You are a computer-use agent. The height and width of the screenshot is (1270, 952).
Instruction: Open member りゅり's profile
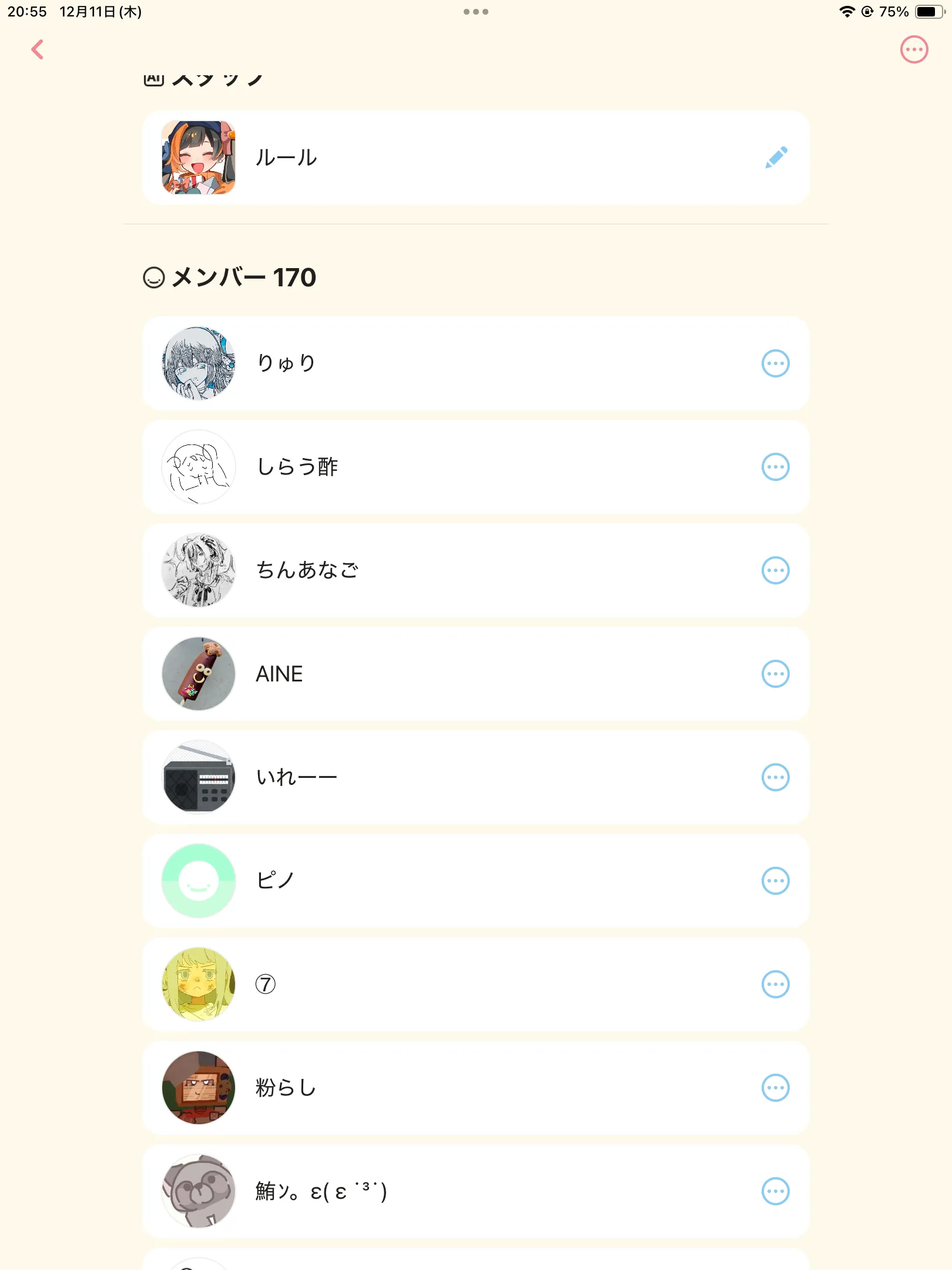(x=411, y=363)
